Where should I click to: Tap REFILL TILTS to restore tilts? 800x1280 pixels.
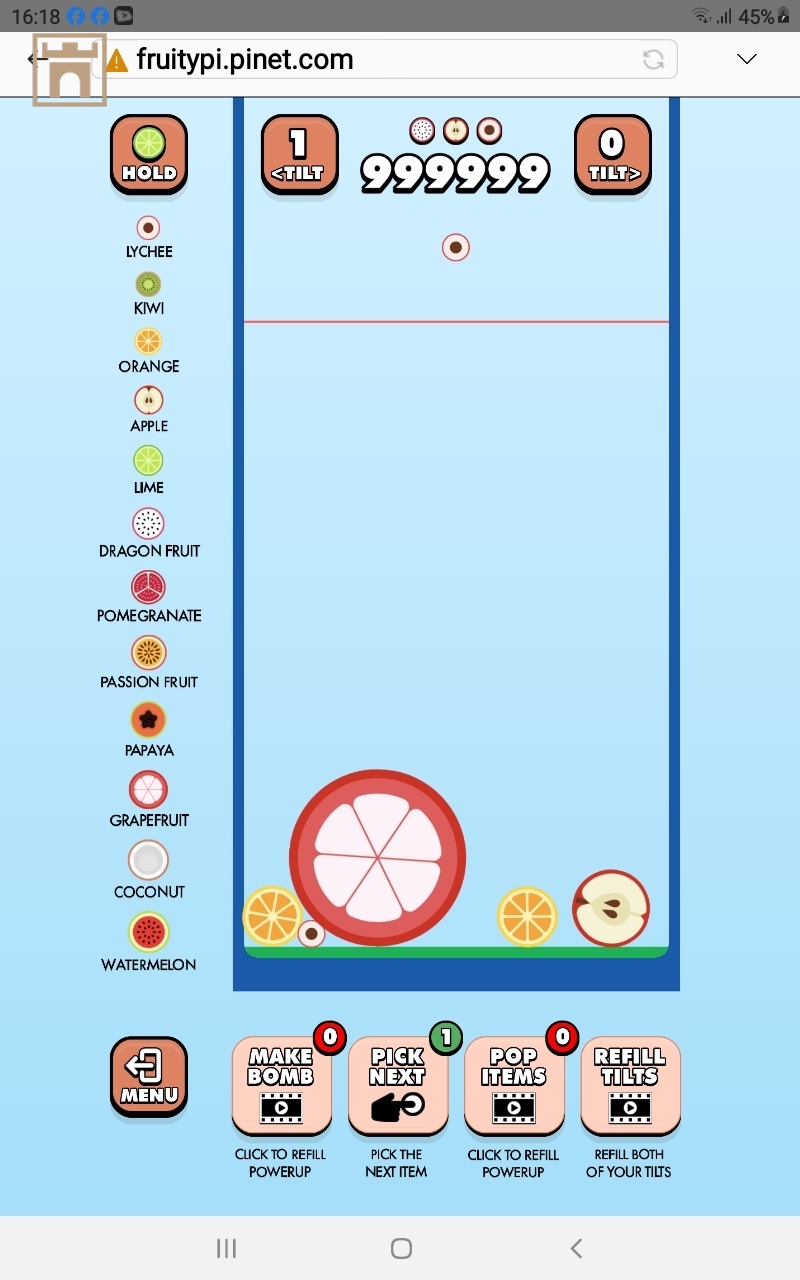pos(630,1086)
